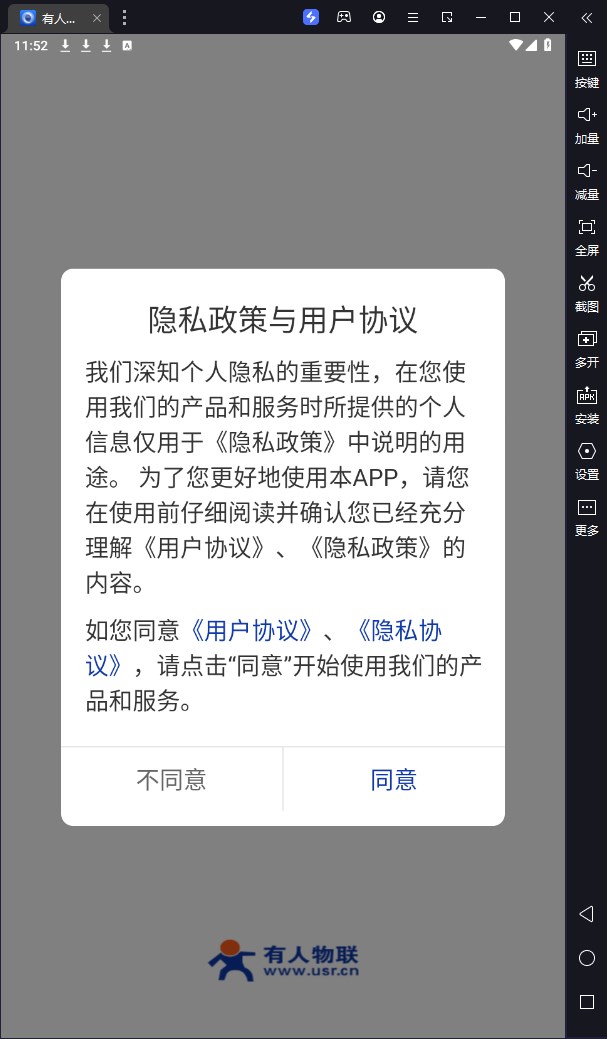Enter 全屏 fullscreen mode
607x1039 pixels.
[x=586, y=237]
